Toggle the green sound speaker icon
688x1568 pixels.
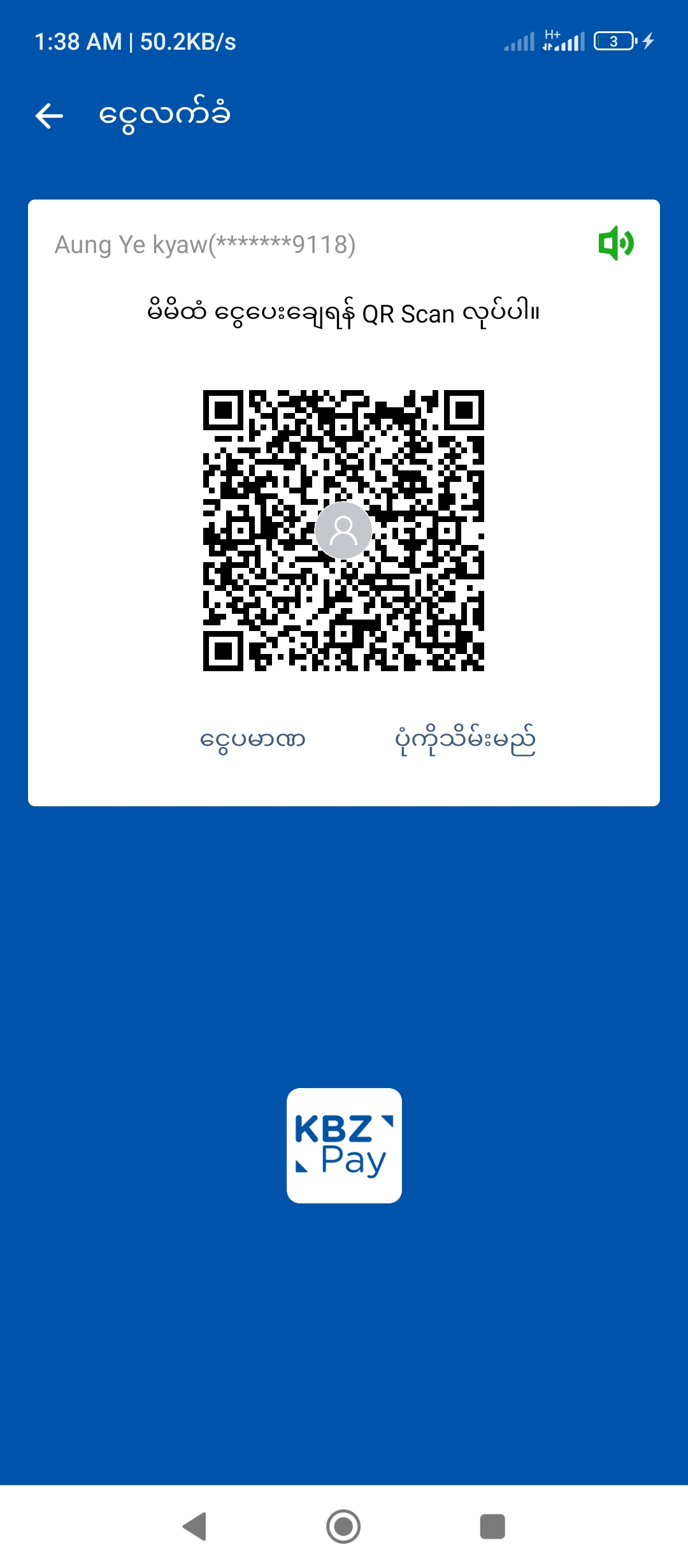[615, 243]
